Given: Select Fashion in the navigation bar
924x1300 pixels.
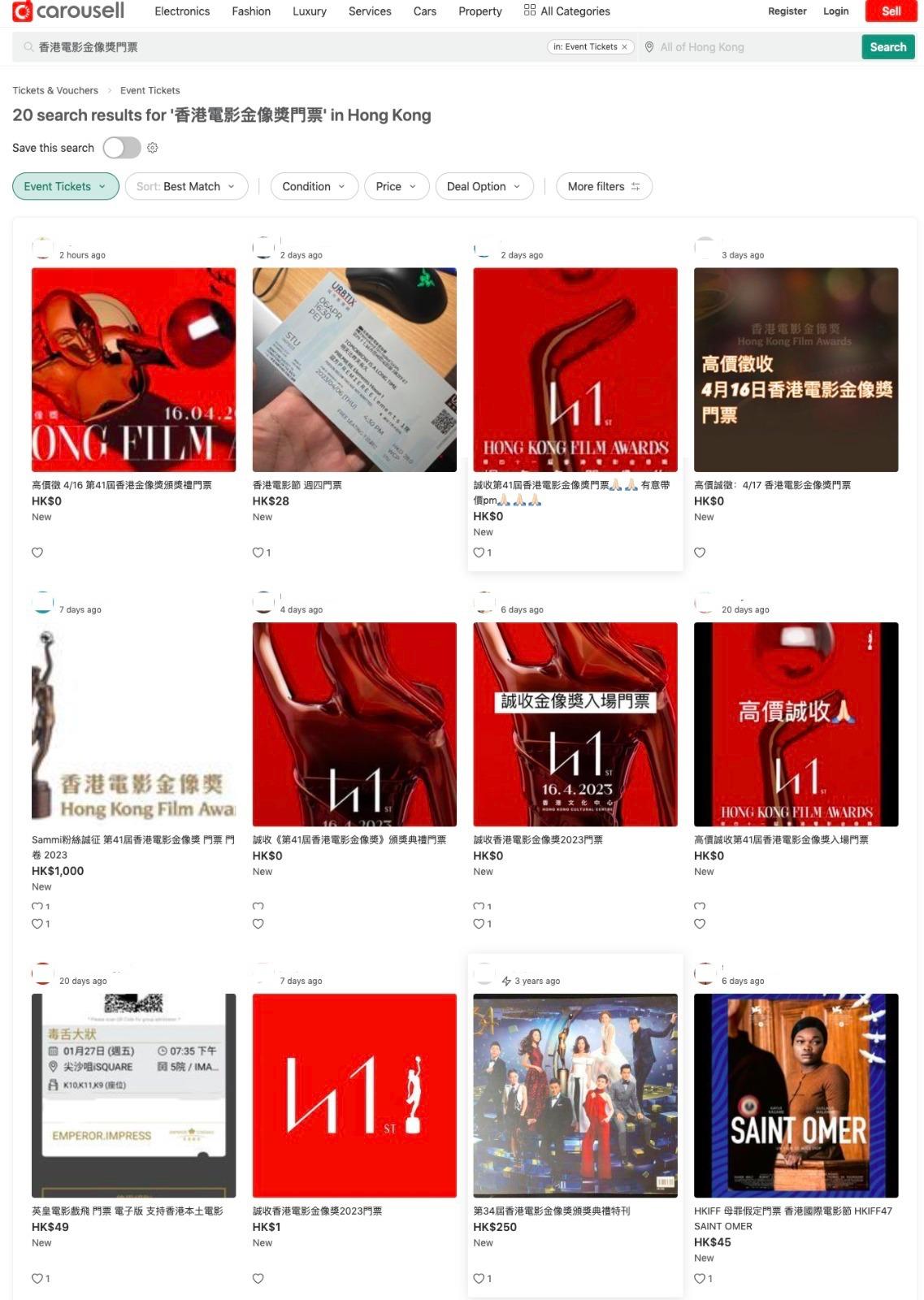Looking at the screenshot, I should click(250, 11).
